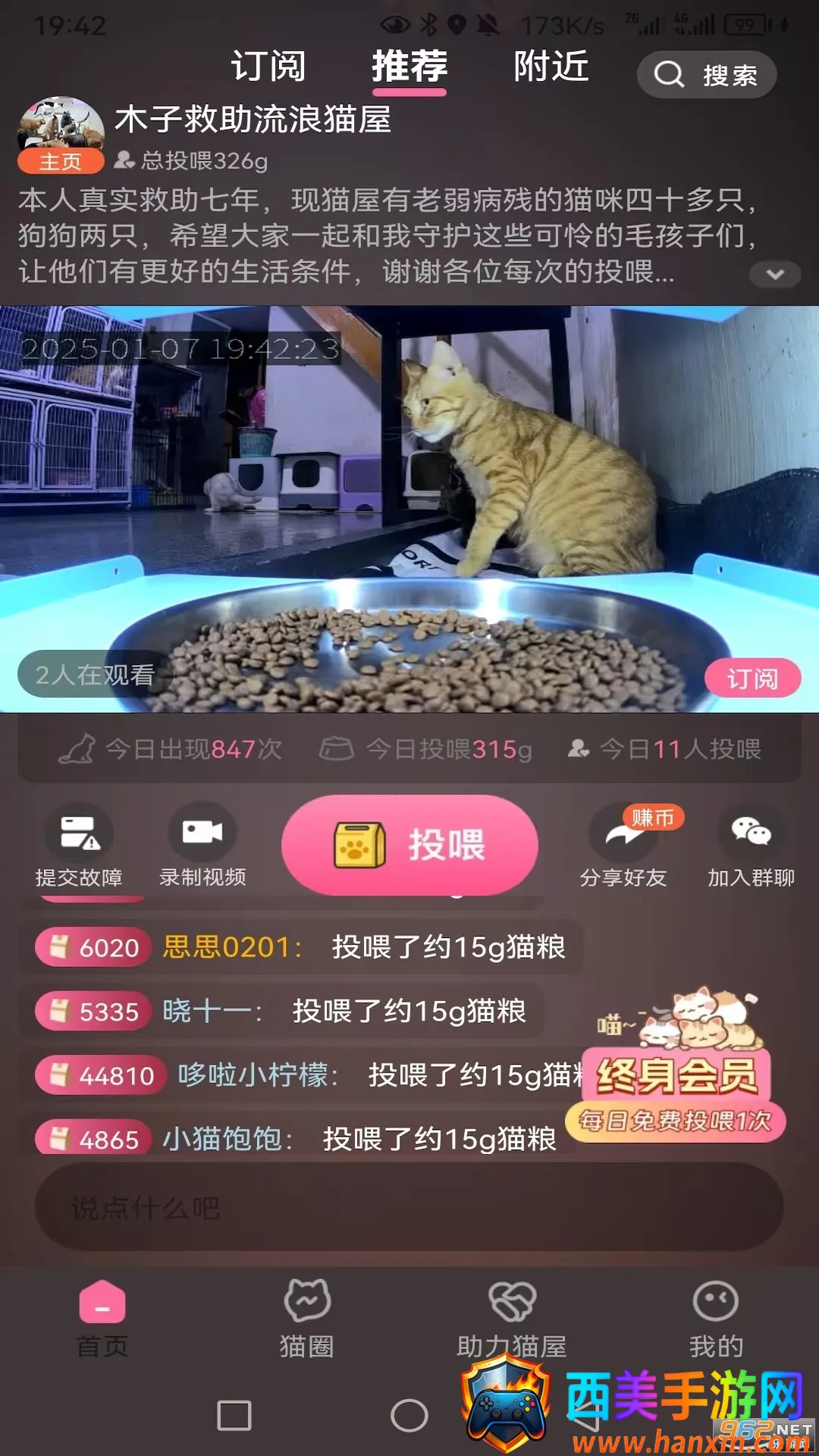Share via 分享好友
819x1456 pixels.
click(x=623, y=846)
